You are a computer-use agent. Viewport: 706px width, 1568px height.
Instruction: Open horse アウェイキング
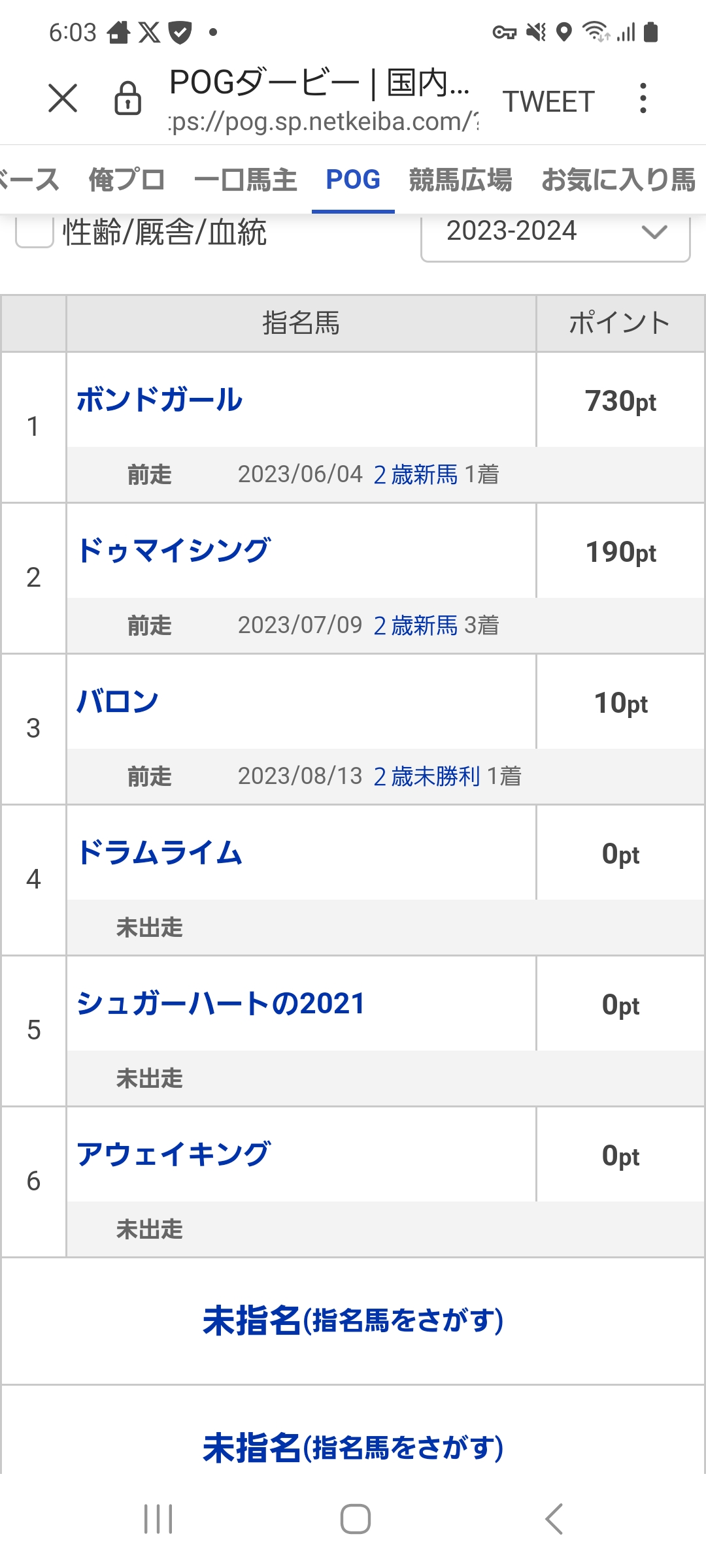point(174,1154)
